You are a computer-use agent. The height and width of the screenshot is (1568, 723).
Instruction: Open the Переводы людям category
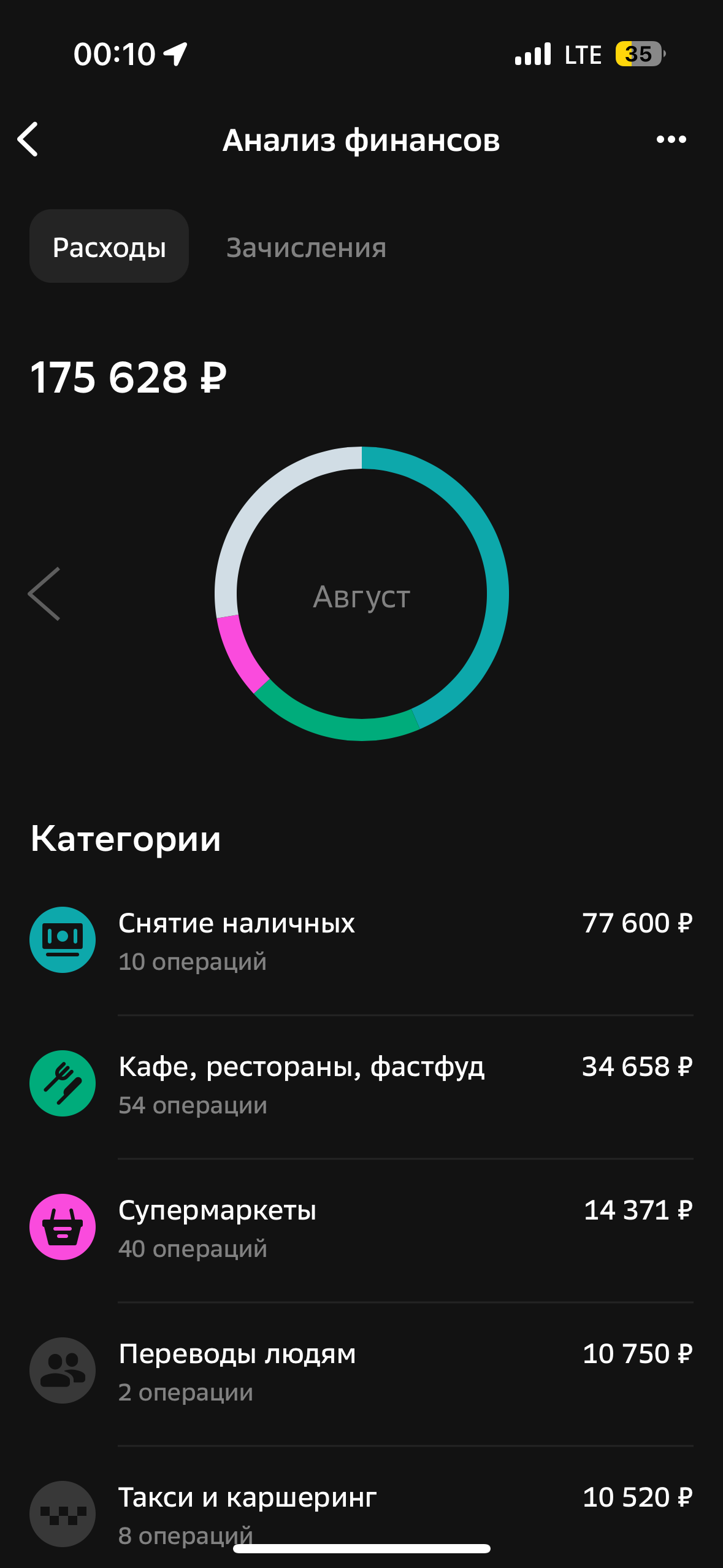(x=361, y=1371)
